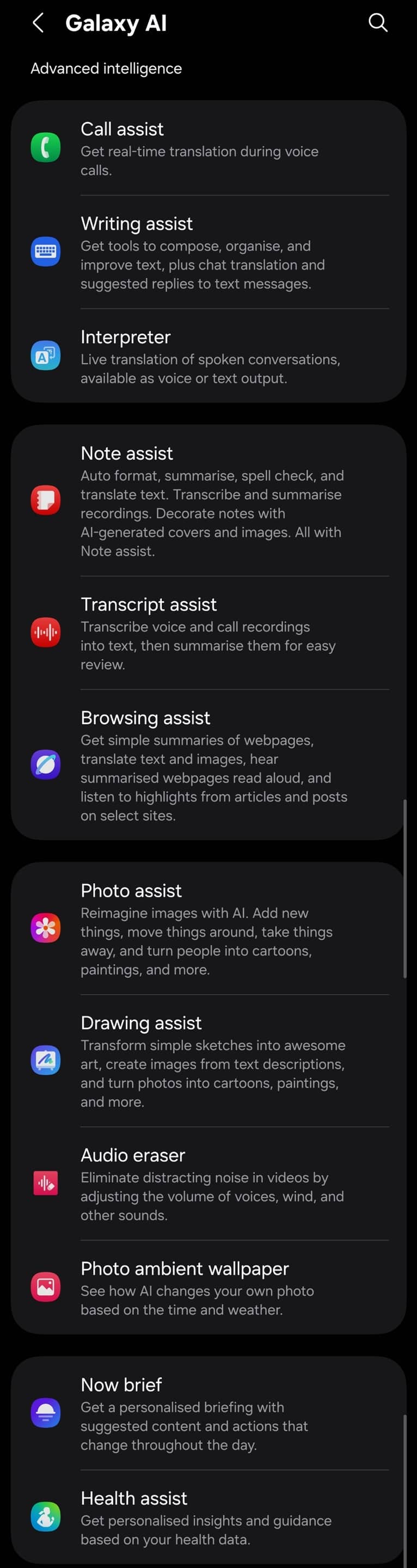Go back from Galaxy AI settings
417x1568 pixels.
38,23
